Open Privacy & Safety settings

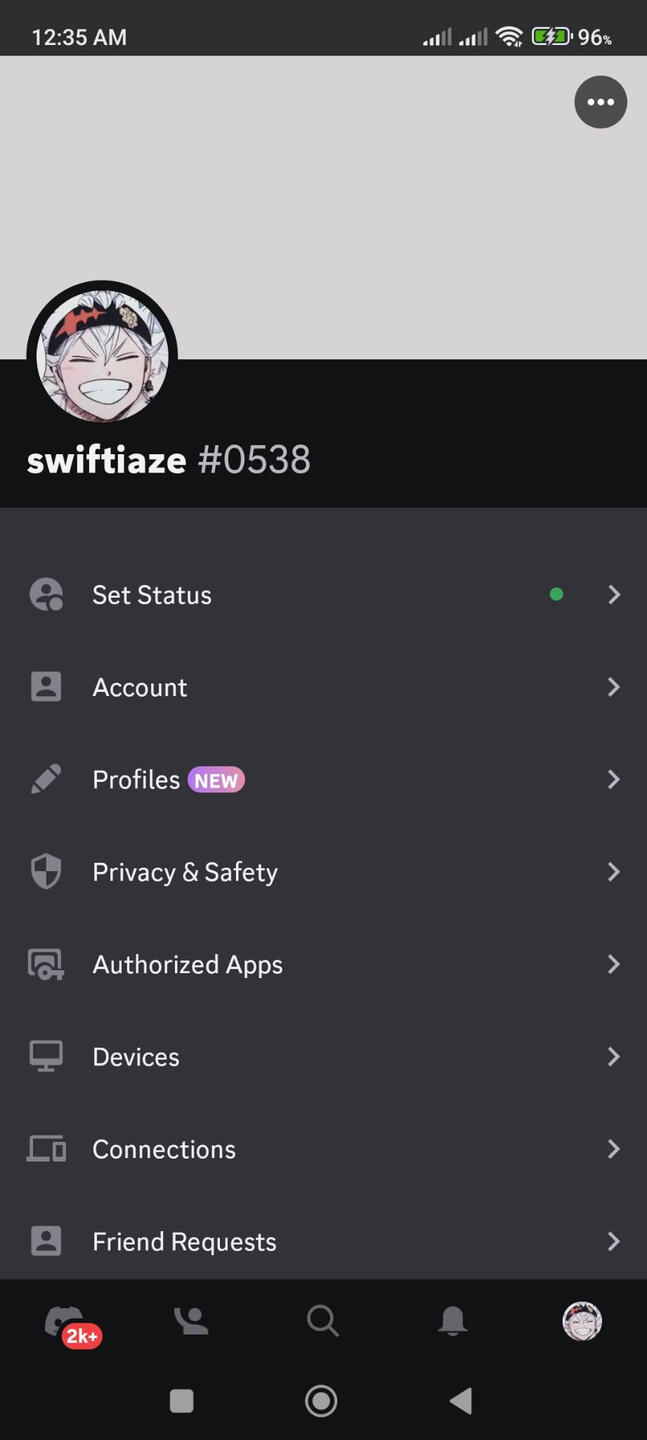pyautogui.click(x=323, y=872)
